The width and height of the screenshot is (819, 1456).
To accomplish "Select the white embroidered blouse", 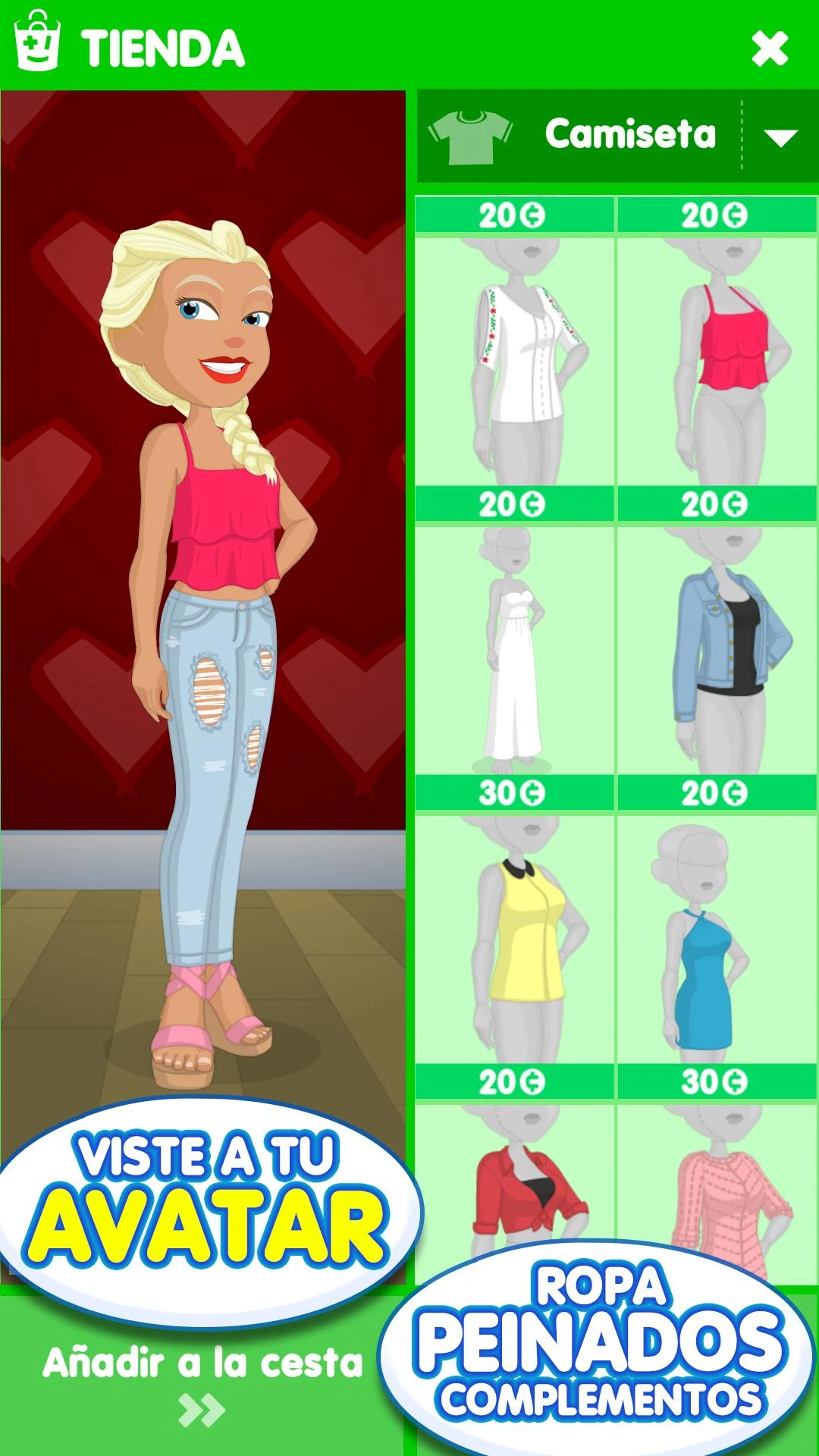I will point(515,361).
